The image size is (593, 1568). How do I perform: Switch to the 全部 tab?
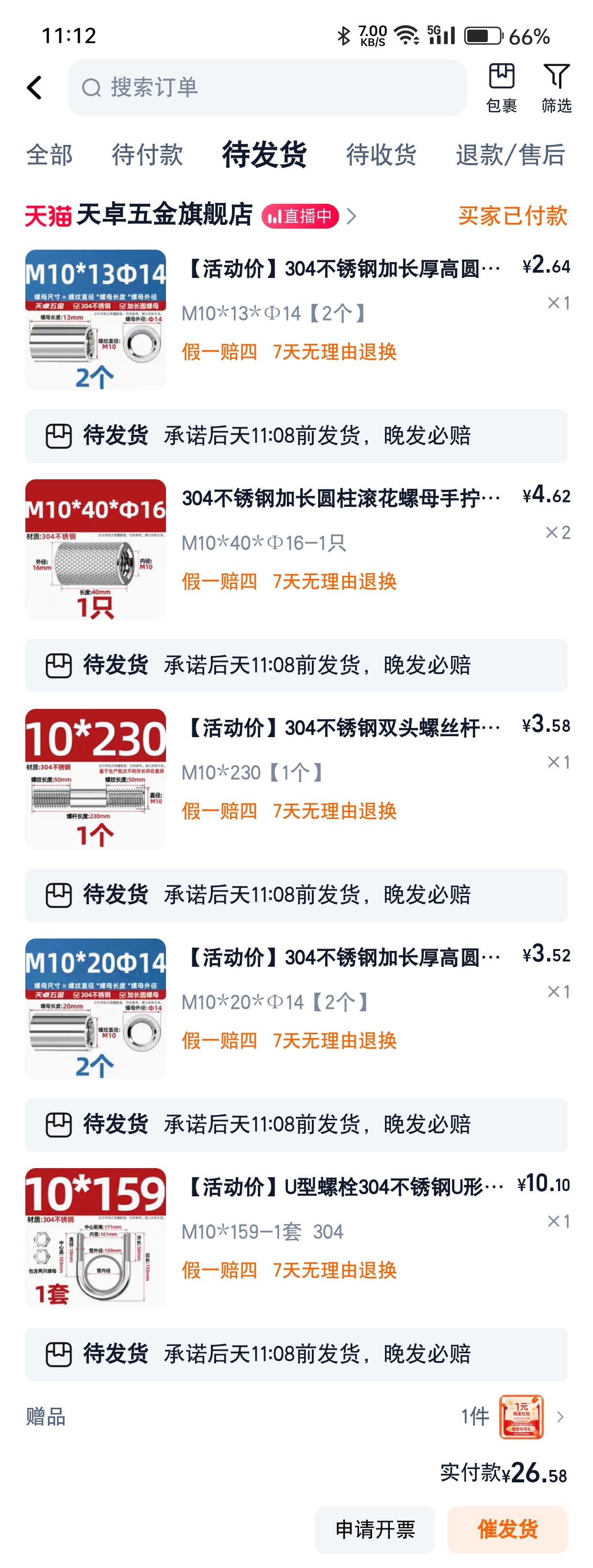(x=49, y=155)
